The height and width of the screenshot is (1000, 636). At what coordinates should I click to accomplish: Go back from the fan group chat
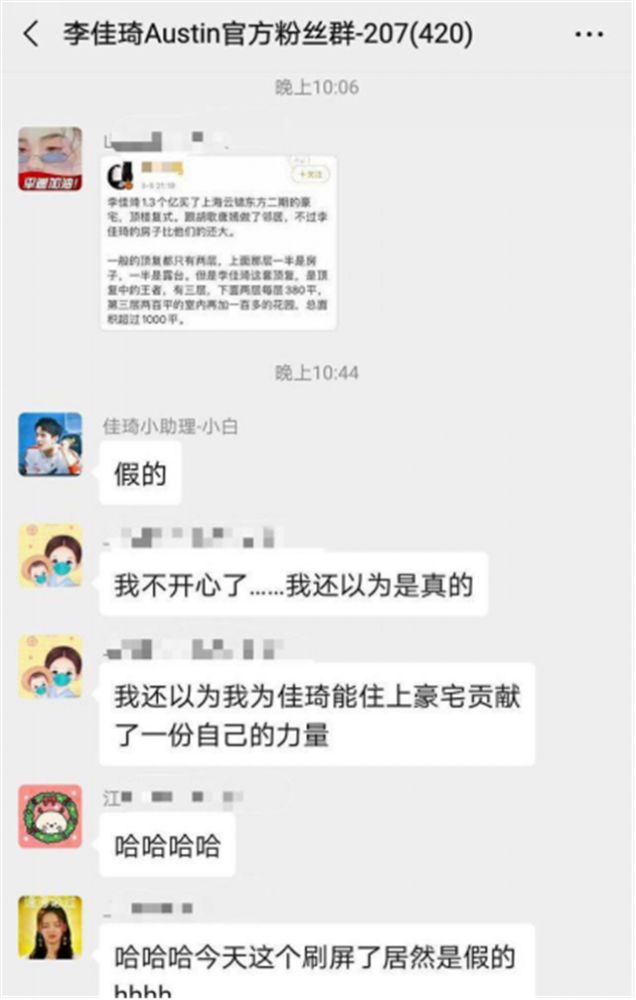click(x=31, y=35)
